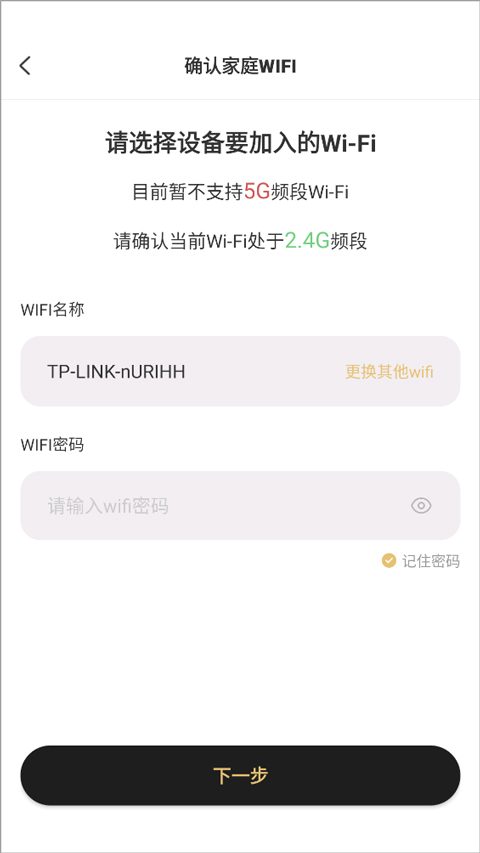Continue with the 下一步 button
Viewport: 480px width, 853px height.
(240, 775)
